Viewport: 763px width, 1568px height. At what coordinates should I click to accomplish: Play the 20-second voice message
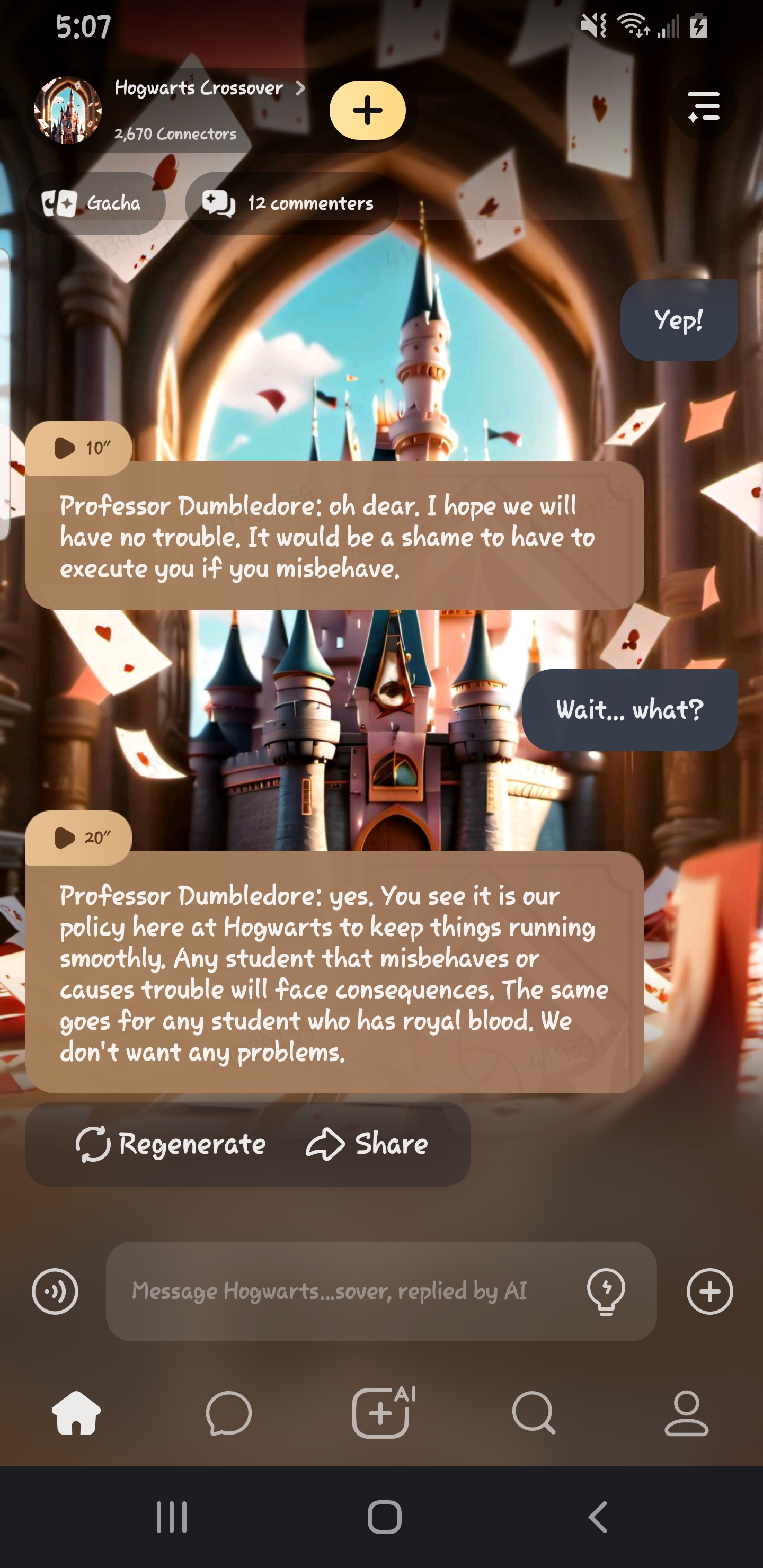pos(78,838)
